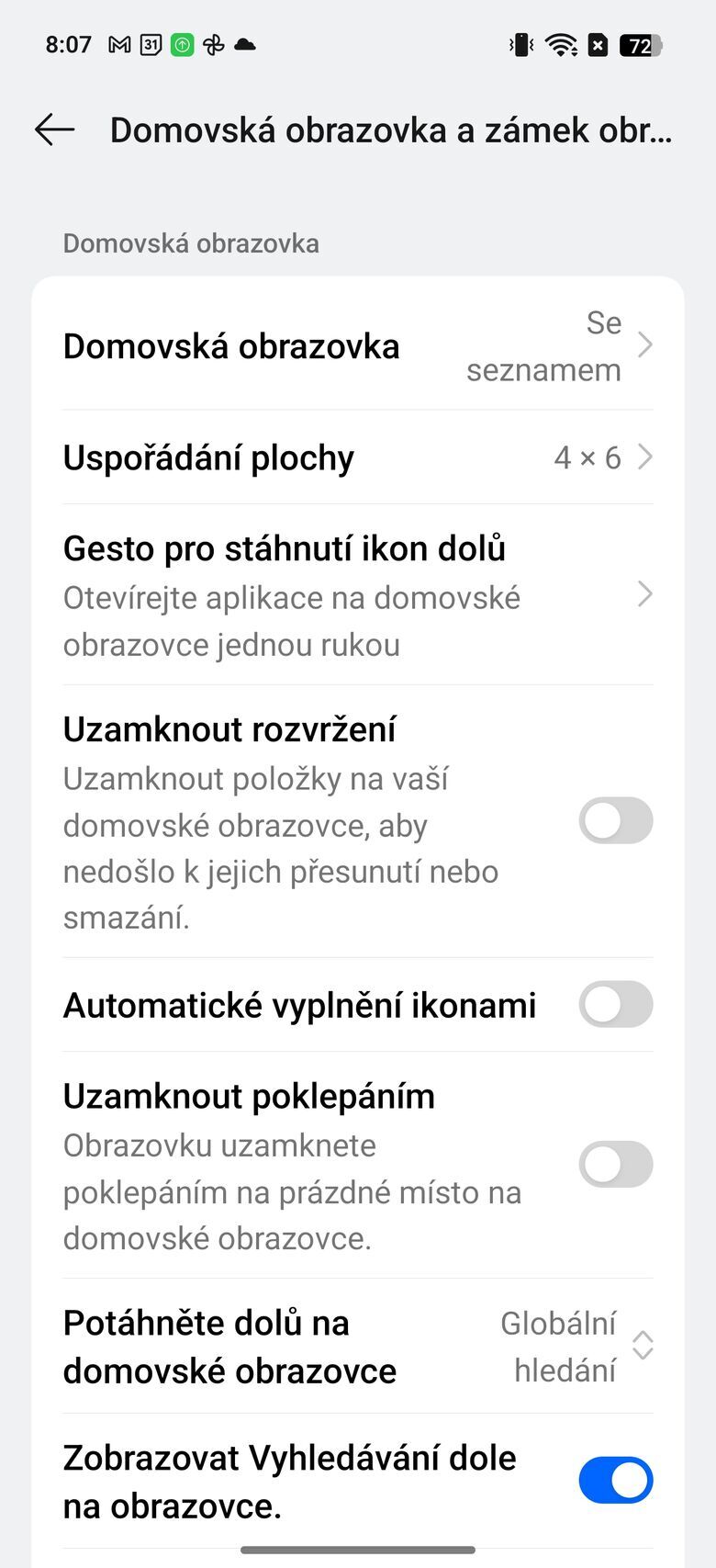Open the Se seznamem home screen mode
Viewport: 716px width, 1568px height.
[x=358, y=346]
